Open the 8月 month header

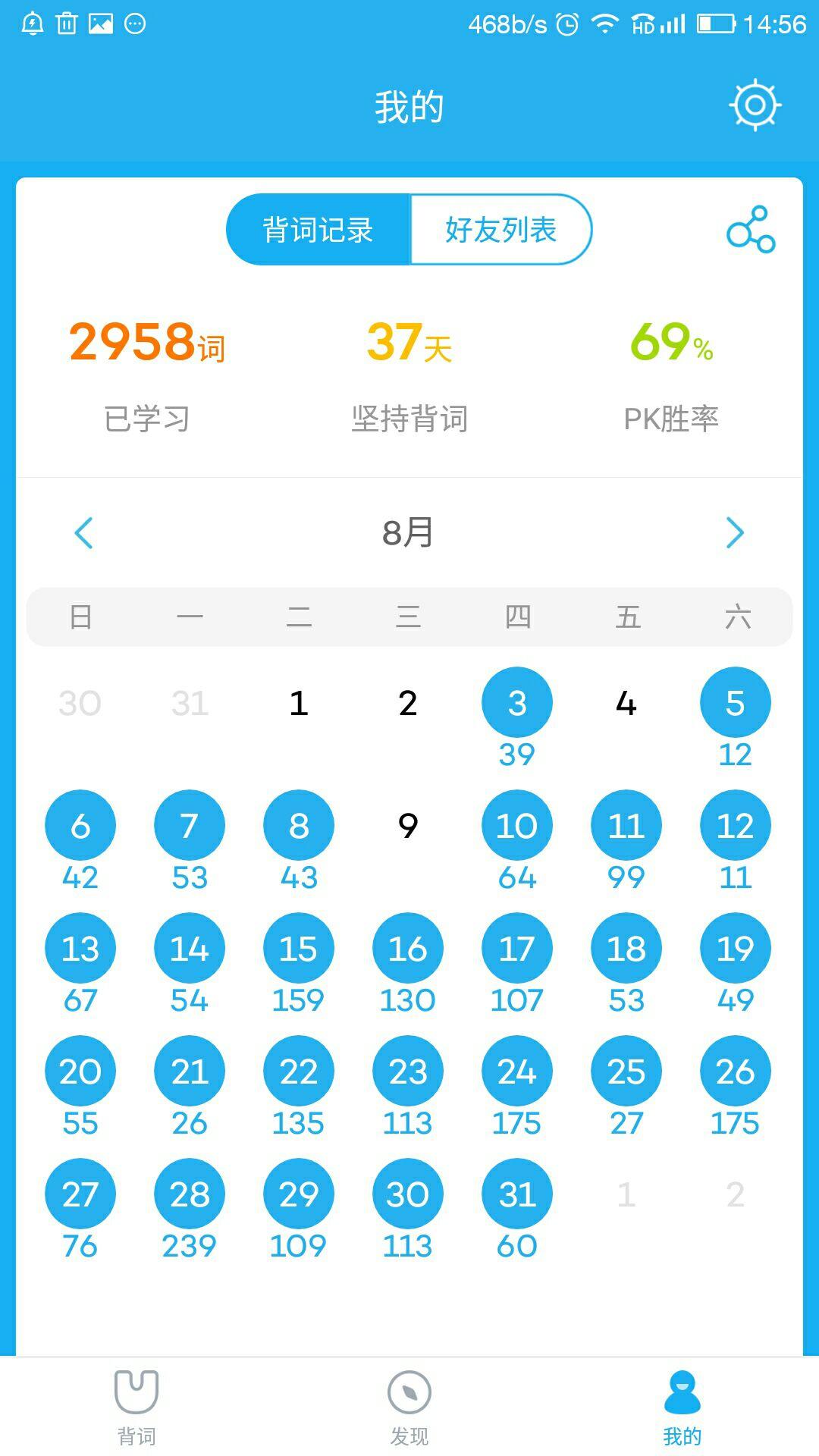[x=409, y=533]
